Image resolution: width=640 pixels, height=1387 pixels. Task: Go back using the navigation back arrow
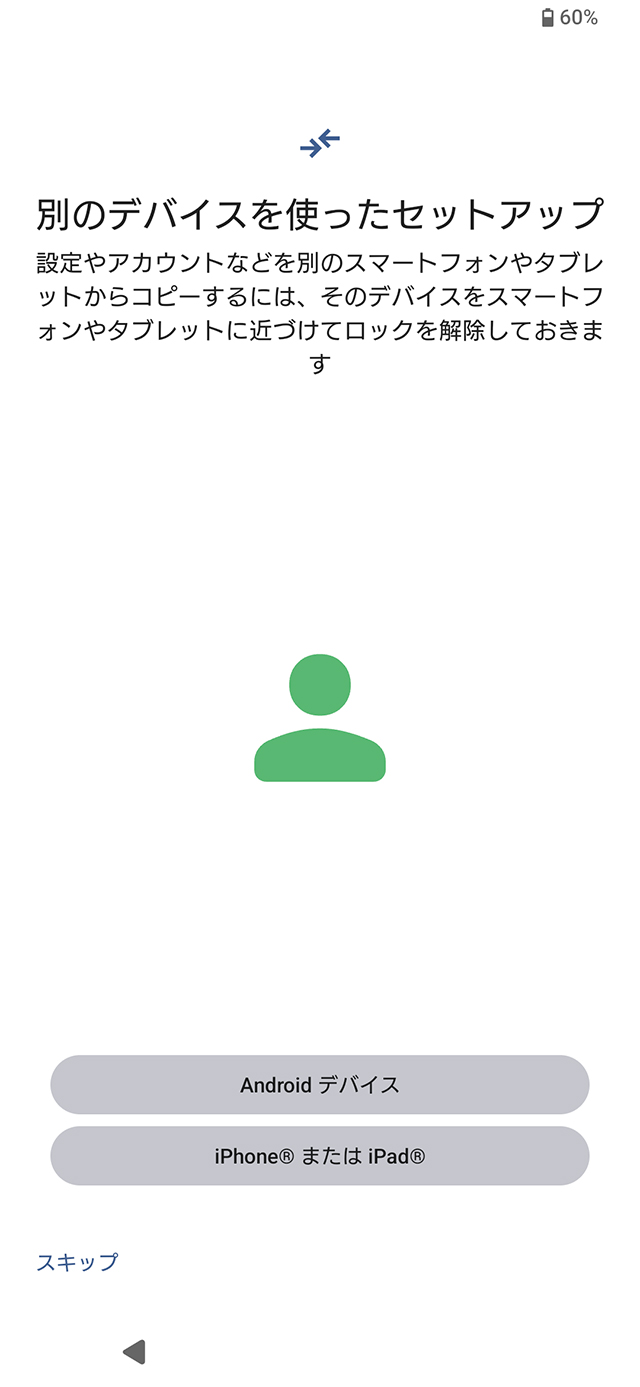(134, 1352)
